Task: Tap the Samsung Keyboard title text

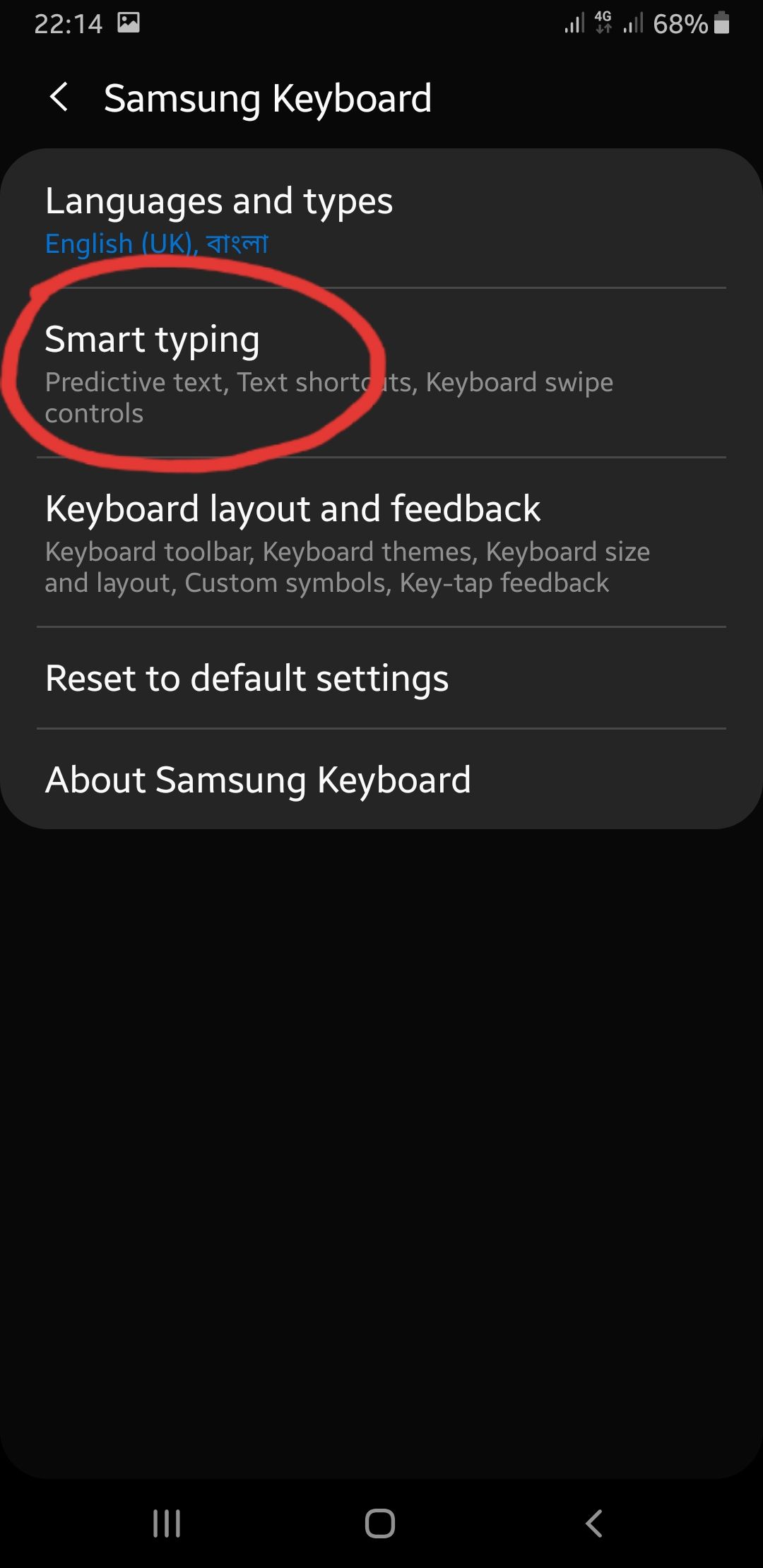Action: point(268,97)
